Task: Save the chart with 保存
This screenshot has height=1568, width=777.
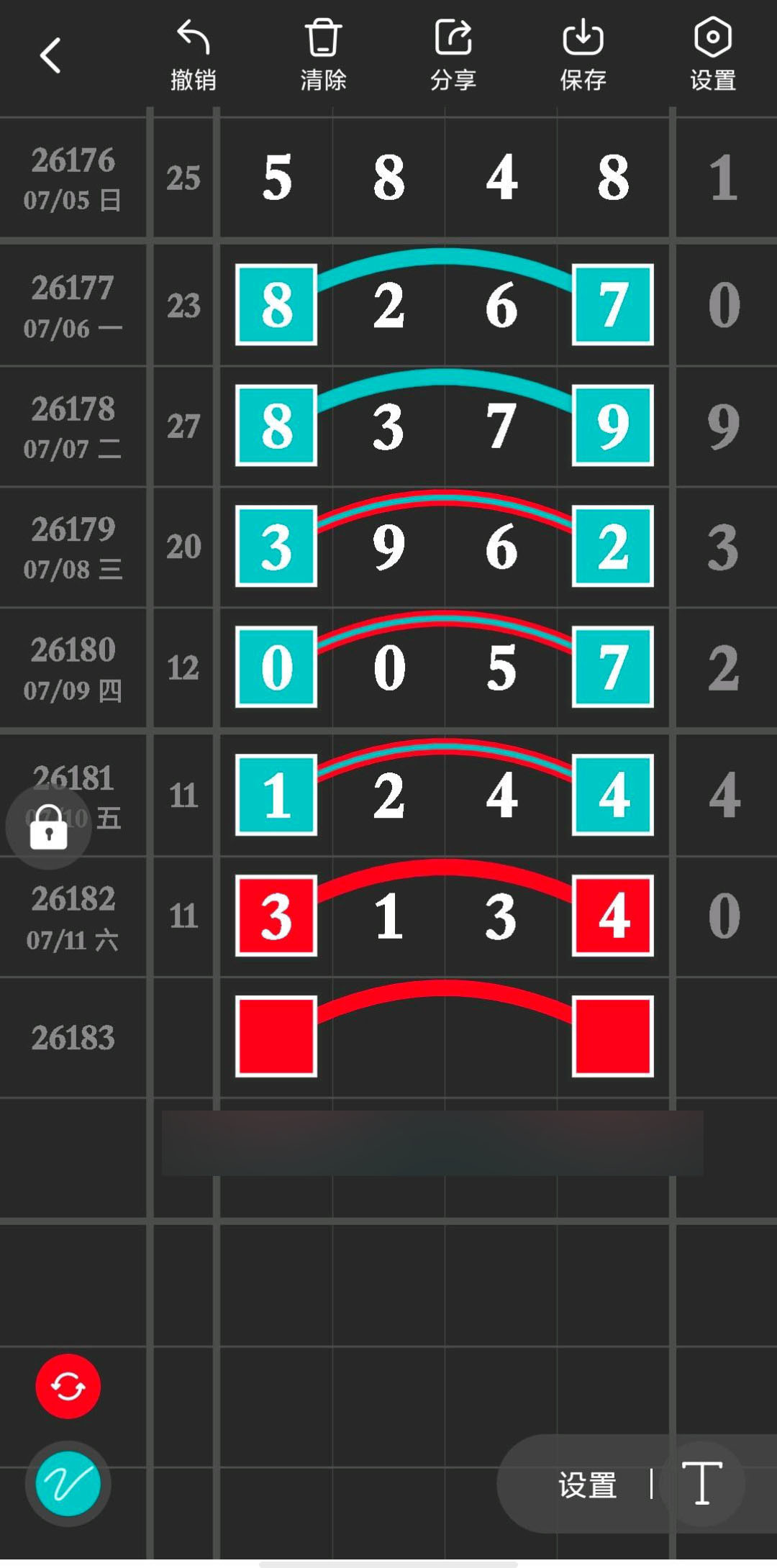Action: click(x=583, y=55)
